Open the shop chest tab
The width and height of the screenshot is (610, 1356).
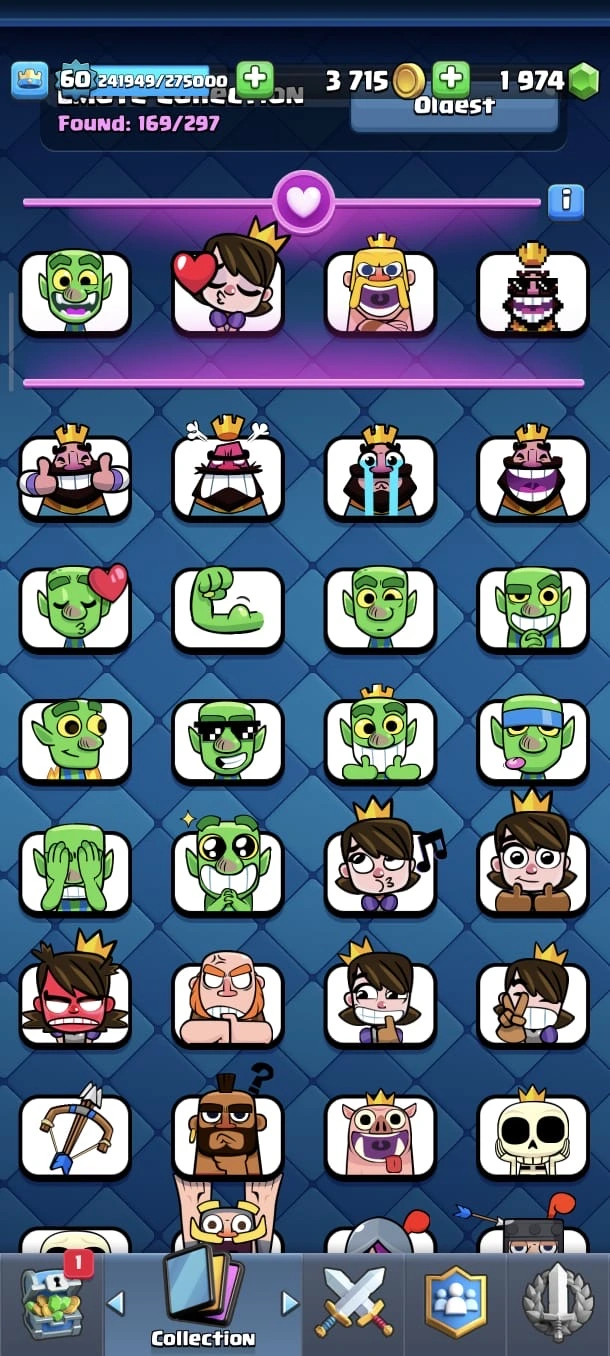tap(52, 1302)
